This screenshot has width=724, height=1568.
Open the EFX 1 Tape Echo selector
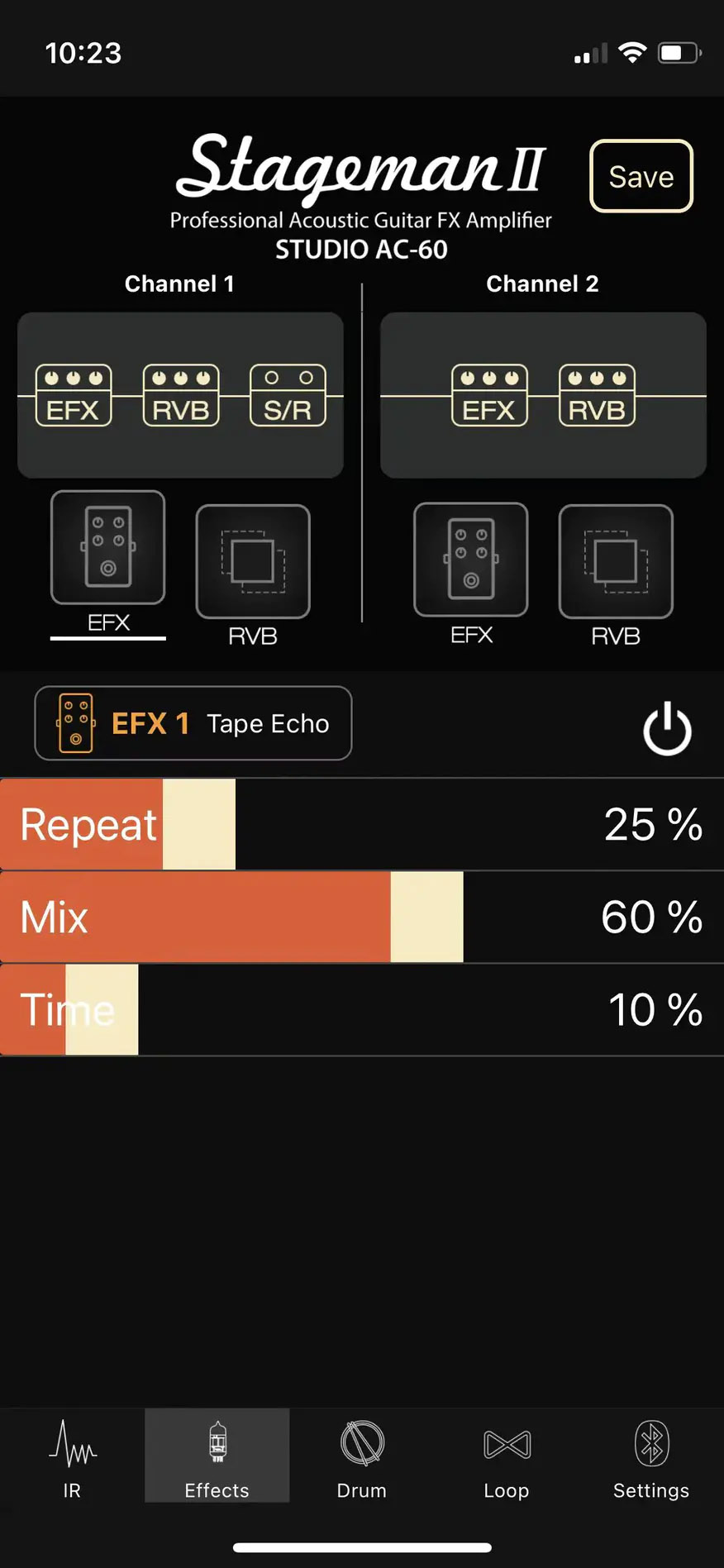pos(193,723)
